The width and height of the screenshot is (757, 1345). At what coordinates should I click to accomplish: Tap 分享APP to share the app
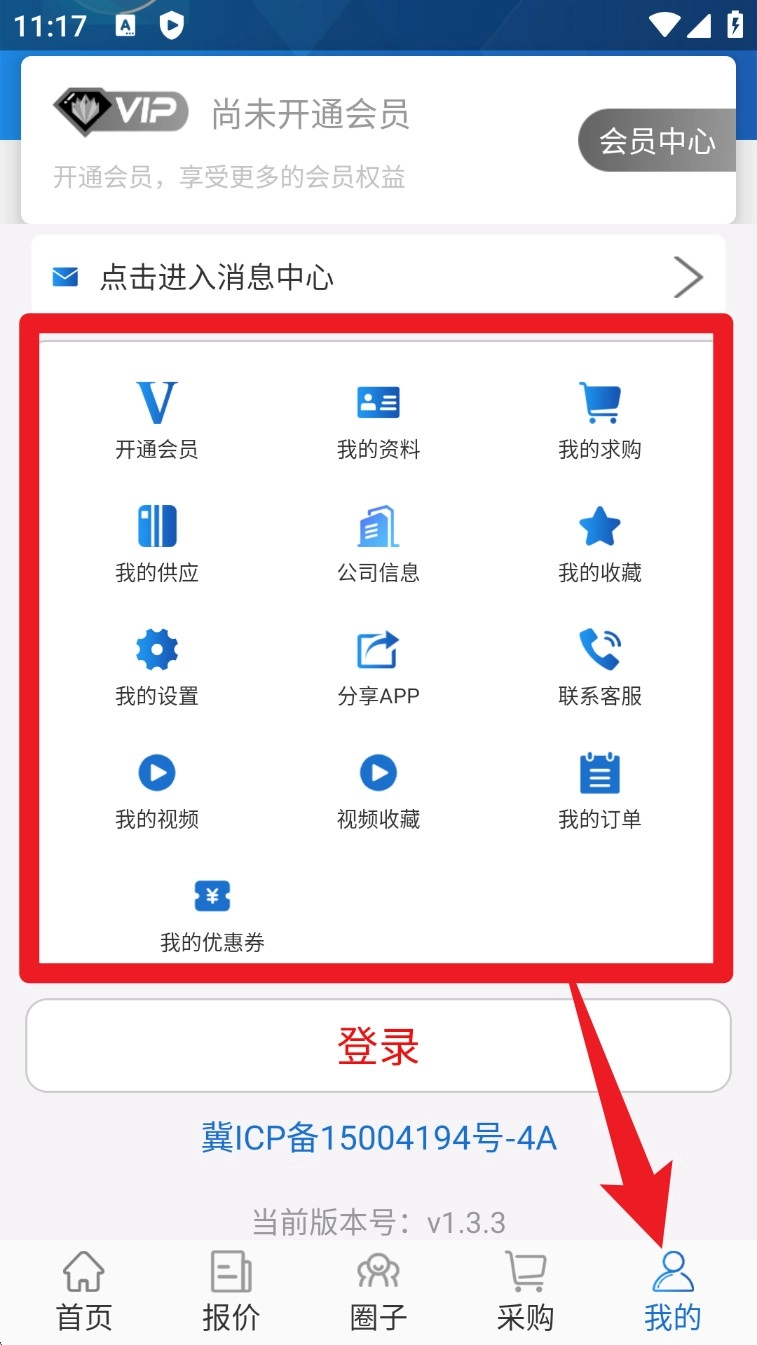[378, 666]
